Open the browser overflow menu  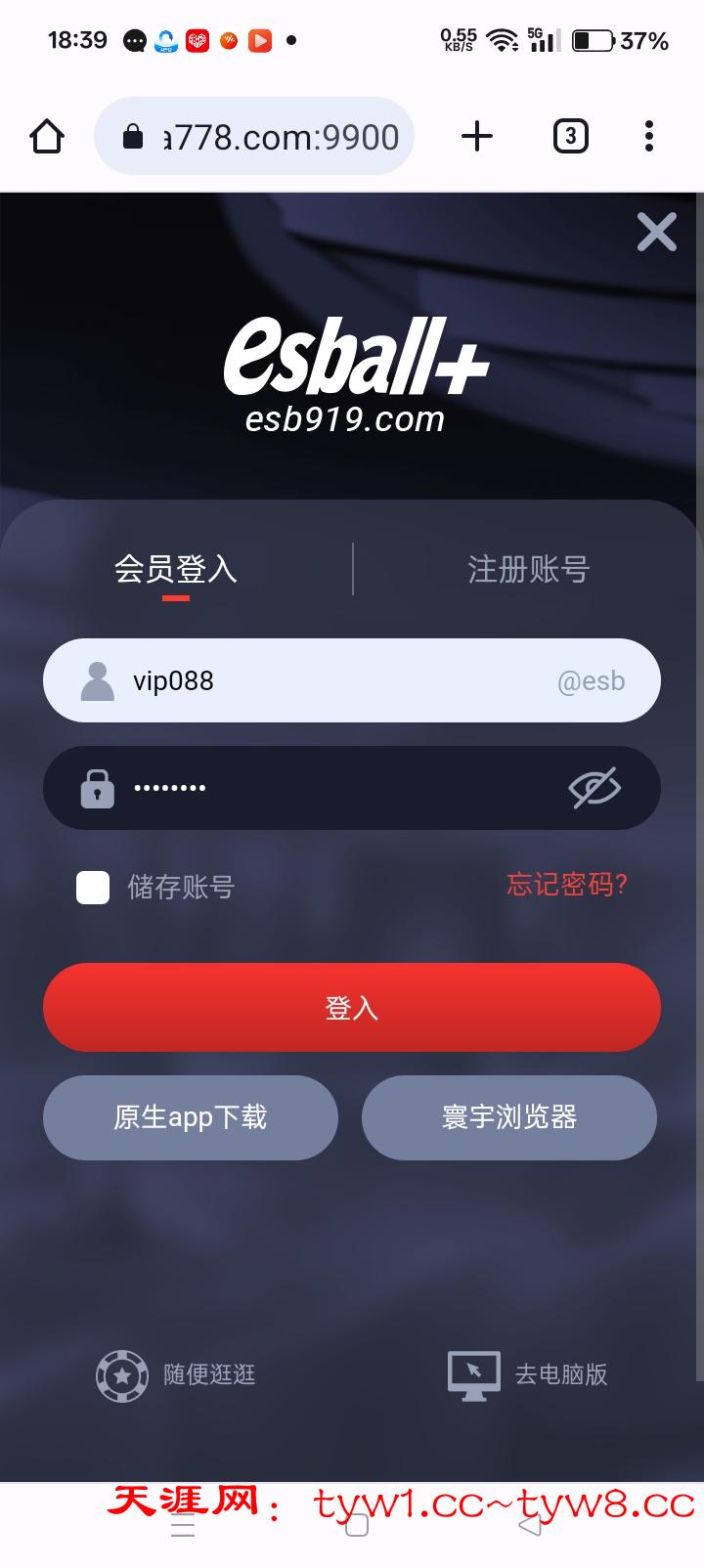(x=648, y=137)
